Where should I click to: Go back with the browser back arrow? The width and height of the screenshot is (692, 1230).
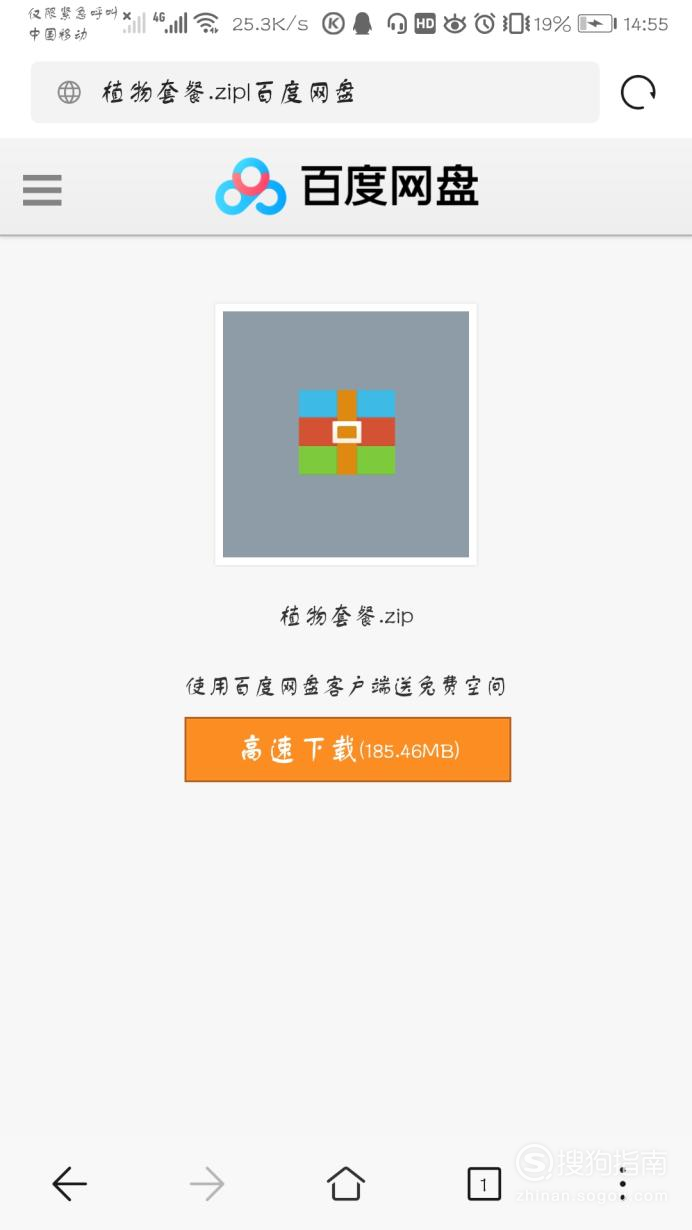click(x=69, y=1184)
